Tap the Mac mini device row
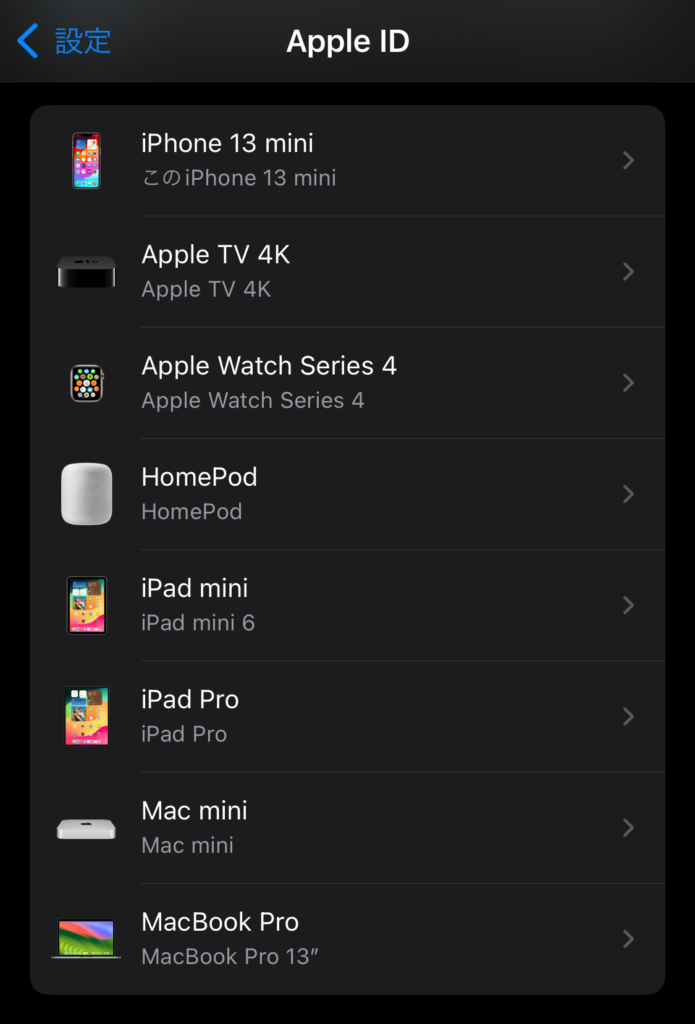 click(347, 827)
